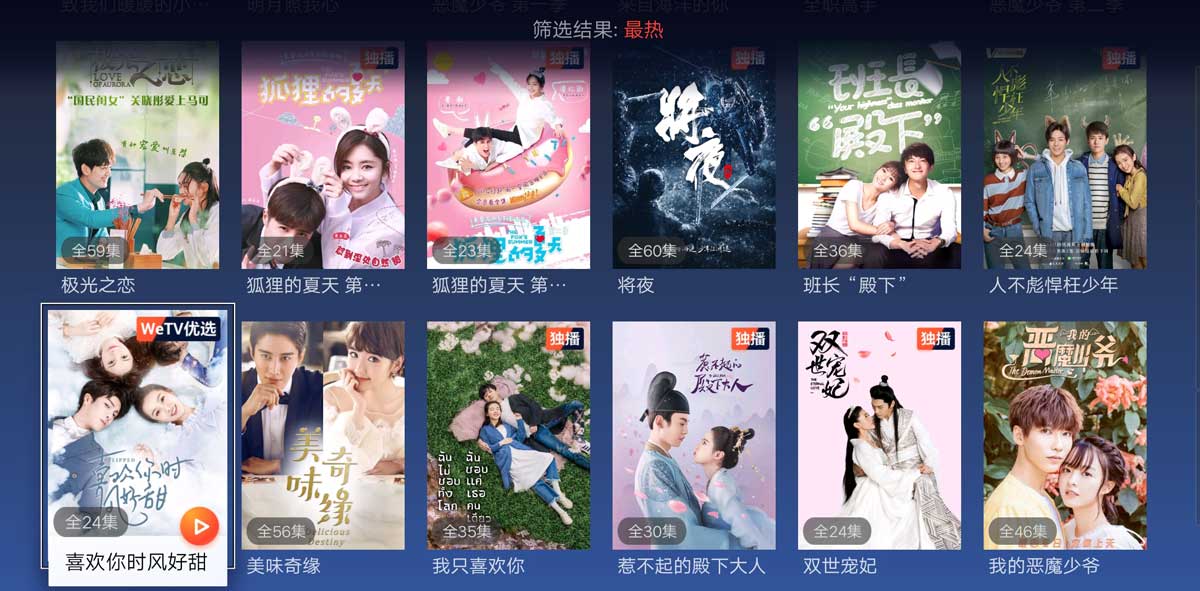Open 狐狸的夏天 with 23 episodes

(508, 155)
